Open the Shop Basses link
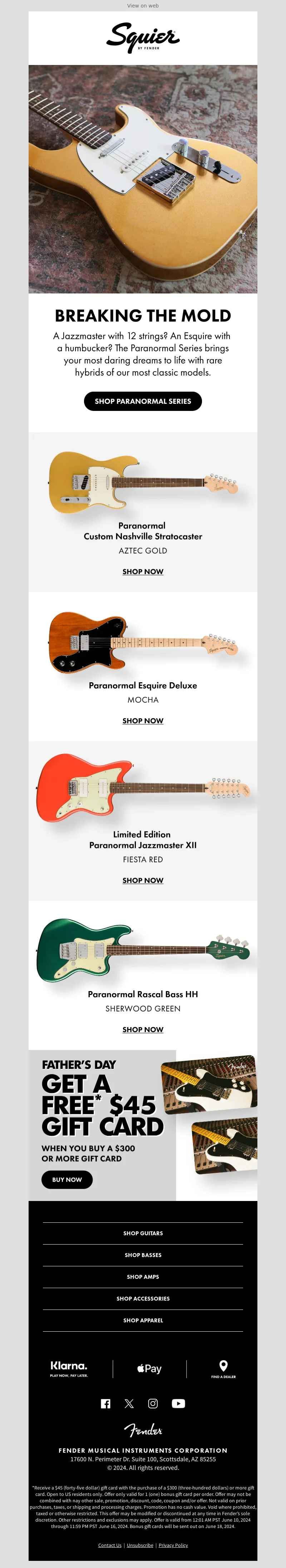The width and height of the screenshot is (286, 1568). pos(143,1255)
